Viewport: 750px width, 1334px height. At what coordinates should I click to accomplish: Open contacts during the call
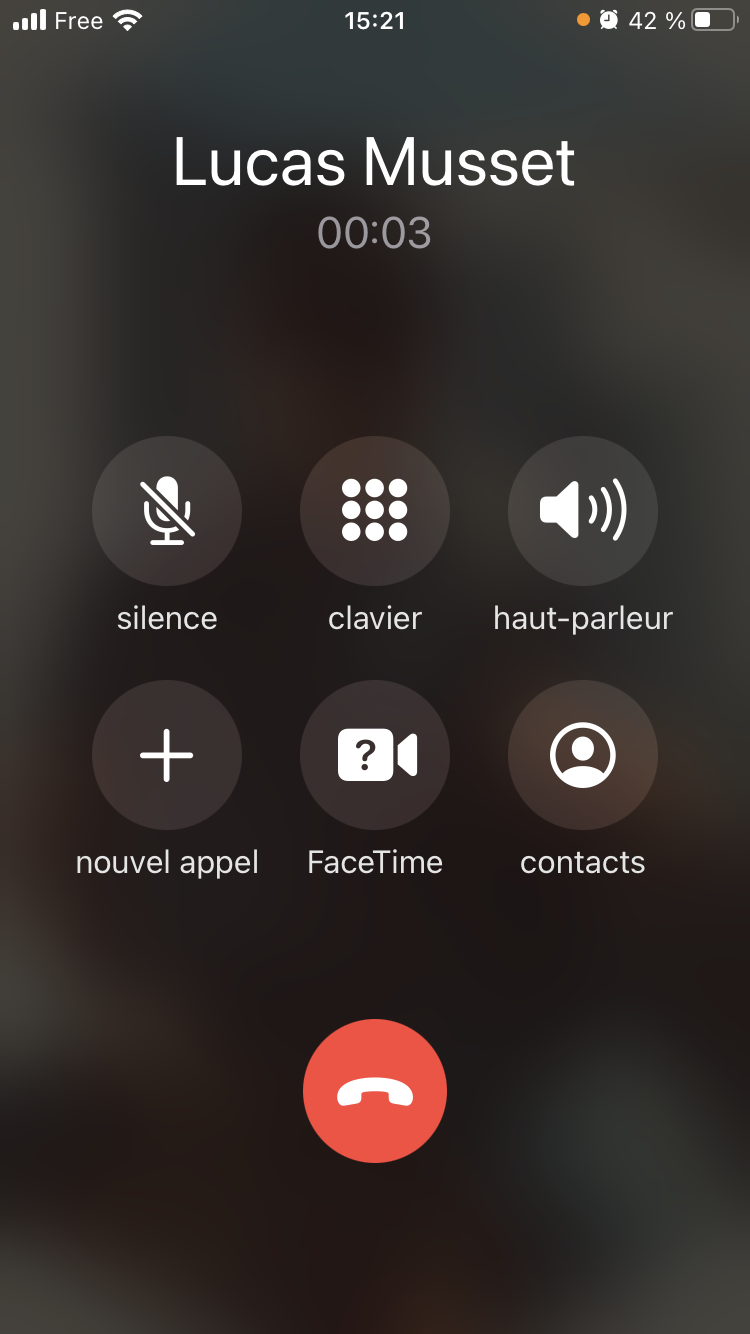click(583, 755)
